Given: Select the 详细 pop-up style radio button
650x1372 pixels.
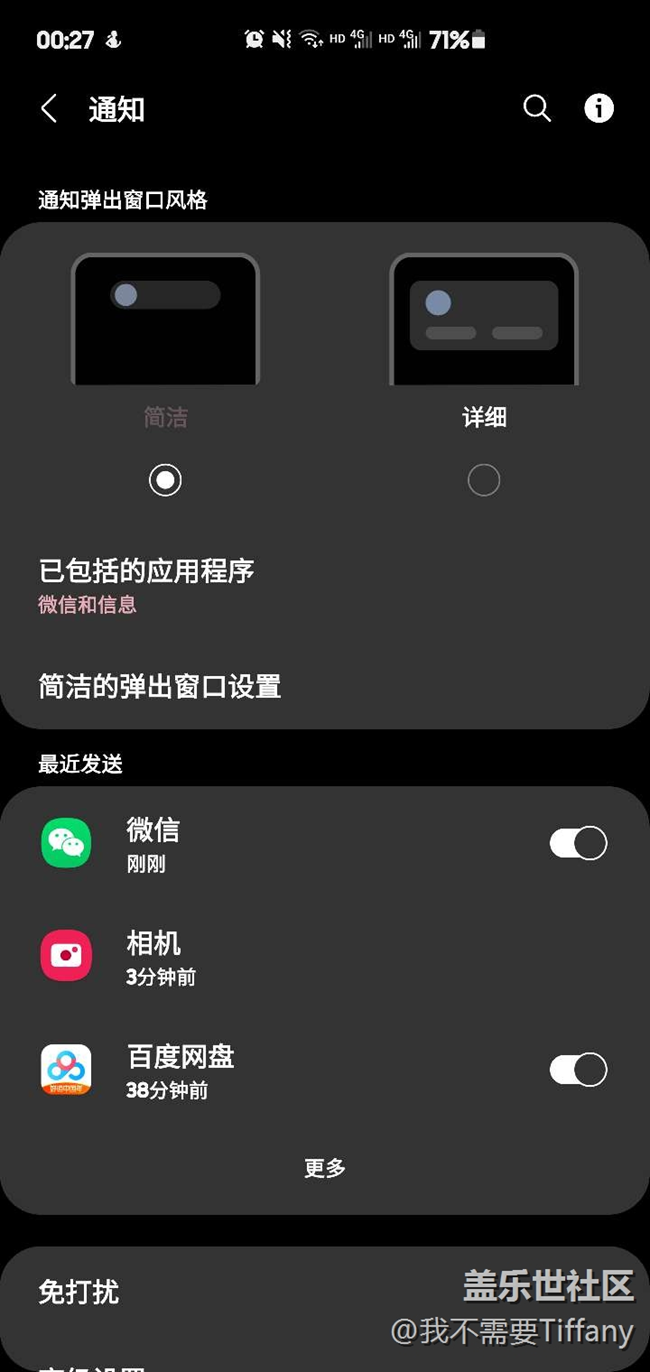Looking at the screenshot, I should tap(484, 480).
